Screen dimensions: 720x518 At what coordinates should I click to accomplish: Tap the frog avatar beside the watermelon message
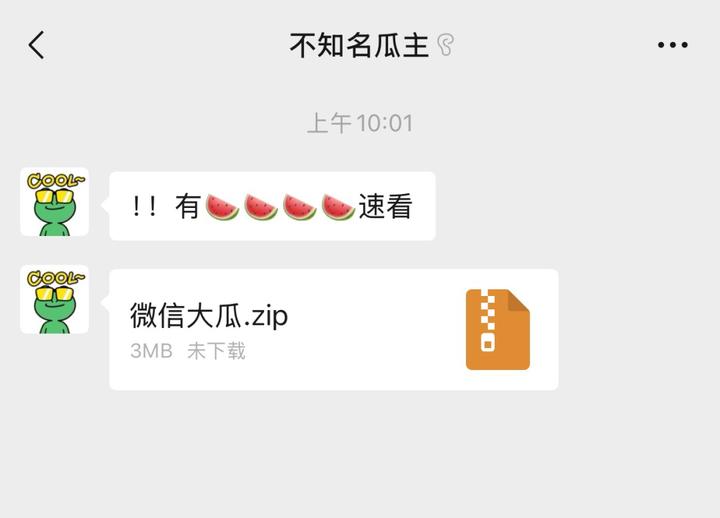(55, 202)
